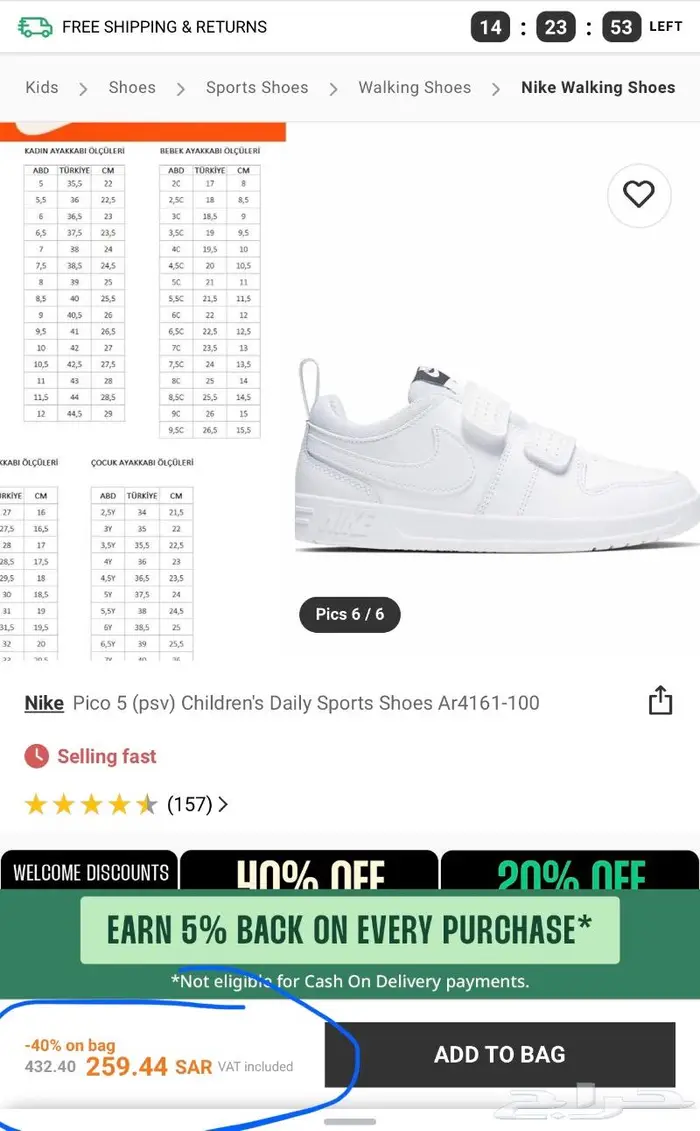The image size is (700, 1131).
Task: Open the 40% OFF welcome discount
Action: [x=309, y=872]
